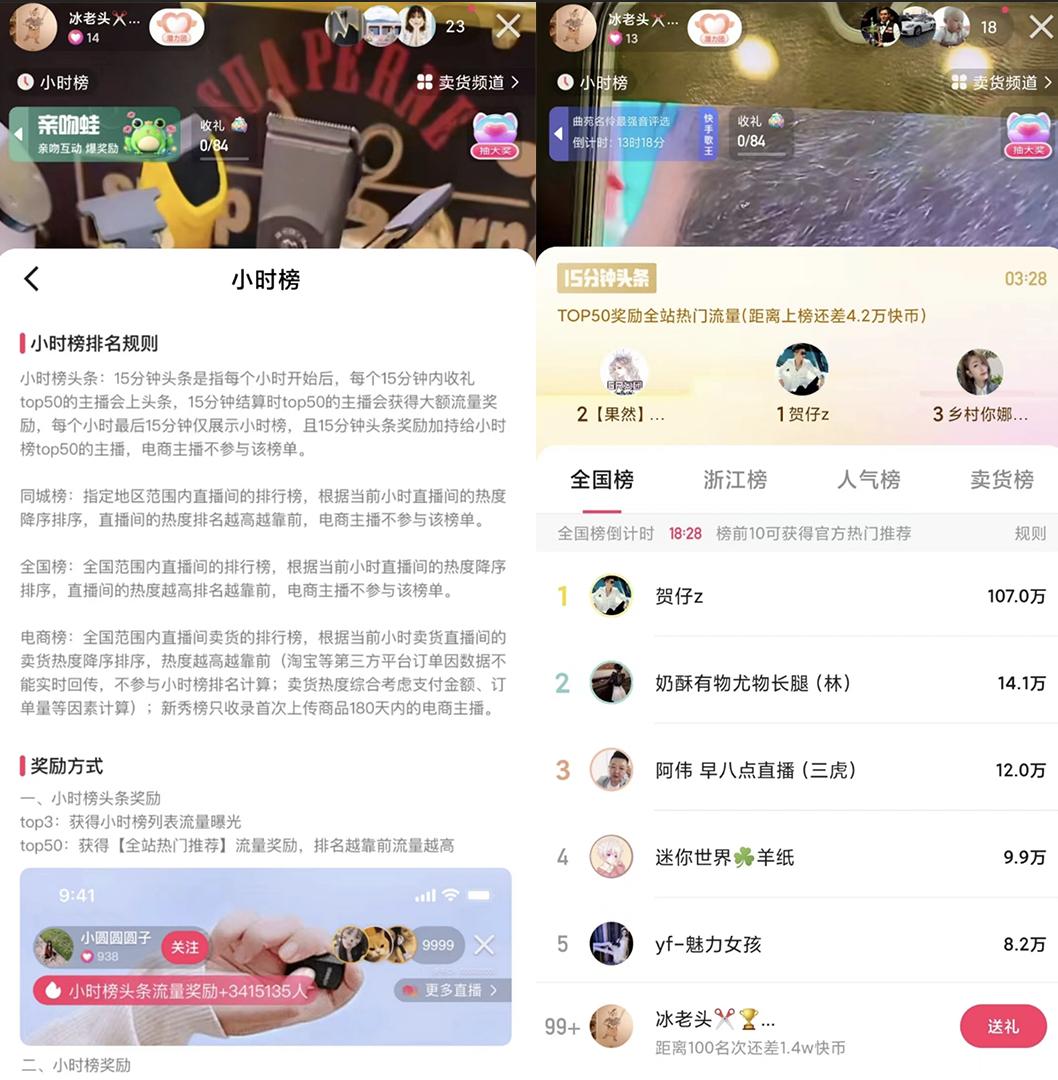Tap the 送礼 button
This screenshot has width=1058, height=1080.
click(x=1002, y=1027)
